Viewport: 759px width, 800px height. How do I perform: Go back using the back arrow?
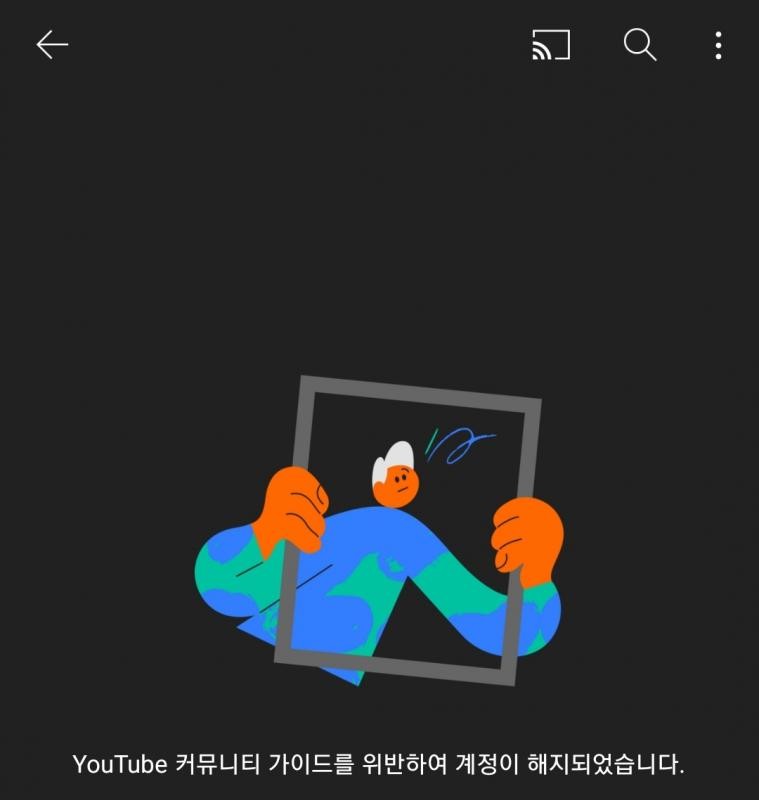click(x=52, y=45)
